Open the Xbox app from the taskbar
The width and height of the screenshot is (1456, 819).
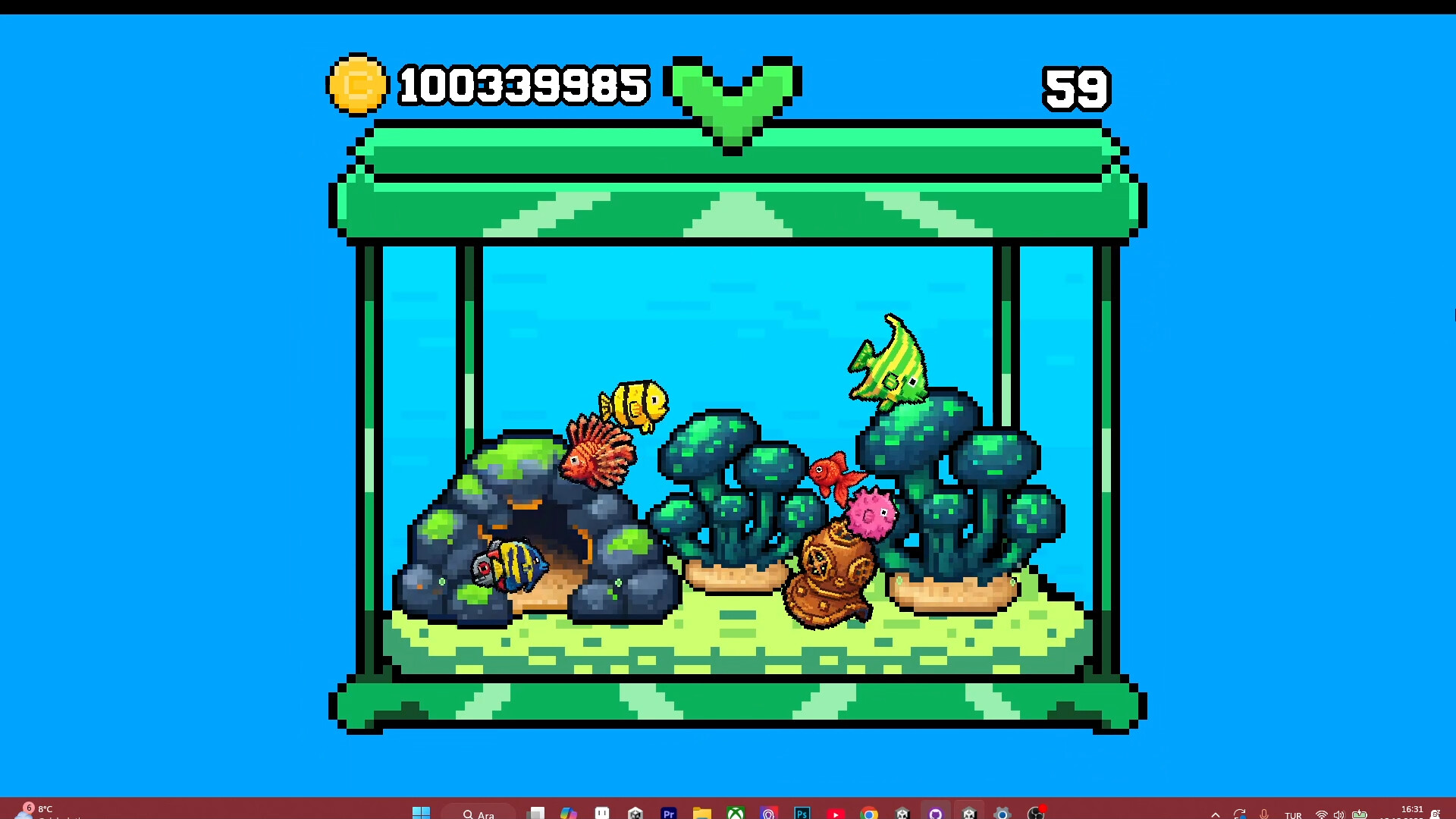click(x=736, y=814)
